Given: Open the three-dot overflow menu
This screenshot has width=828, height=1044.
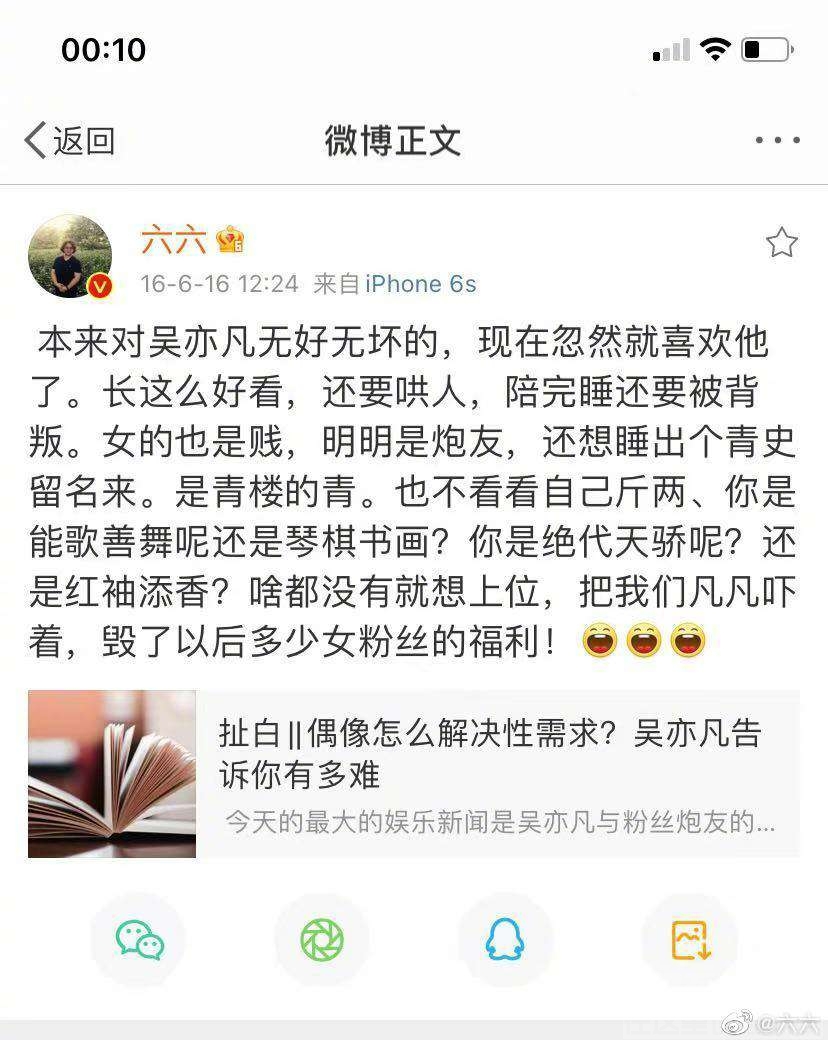Looking at the screenshot, I should pyautogui.click(x=777, y=141).
